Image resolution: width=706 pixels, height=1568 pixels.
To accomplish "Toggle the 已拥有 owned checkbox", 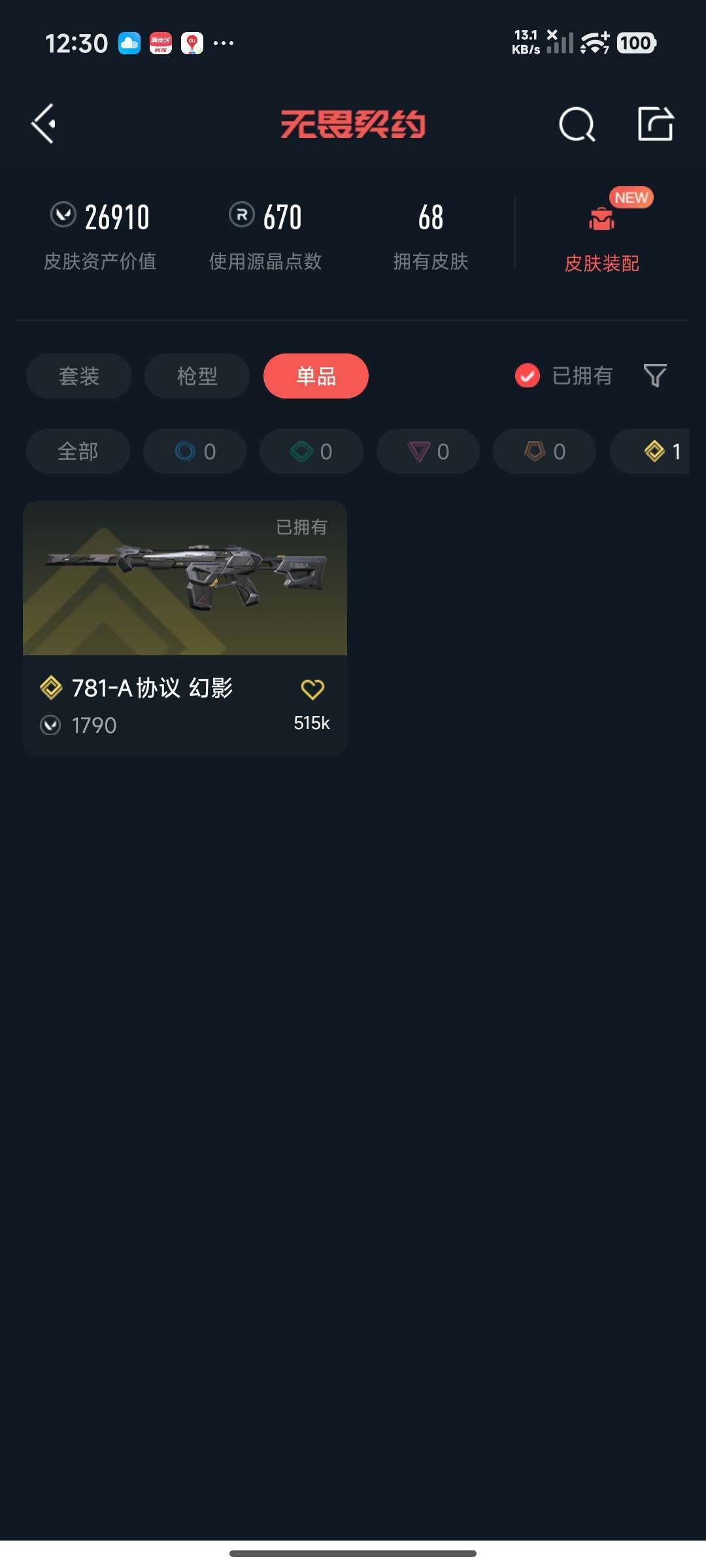I will [528, 376].
